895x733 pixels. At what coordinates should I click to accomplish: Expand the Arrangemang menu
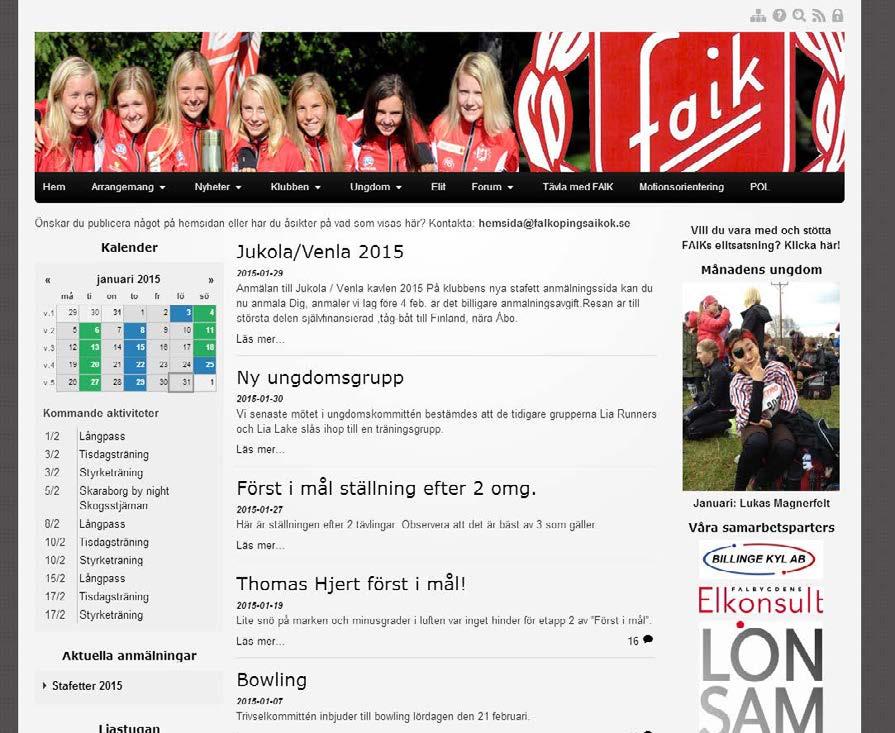coord(128,187)
